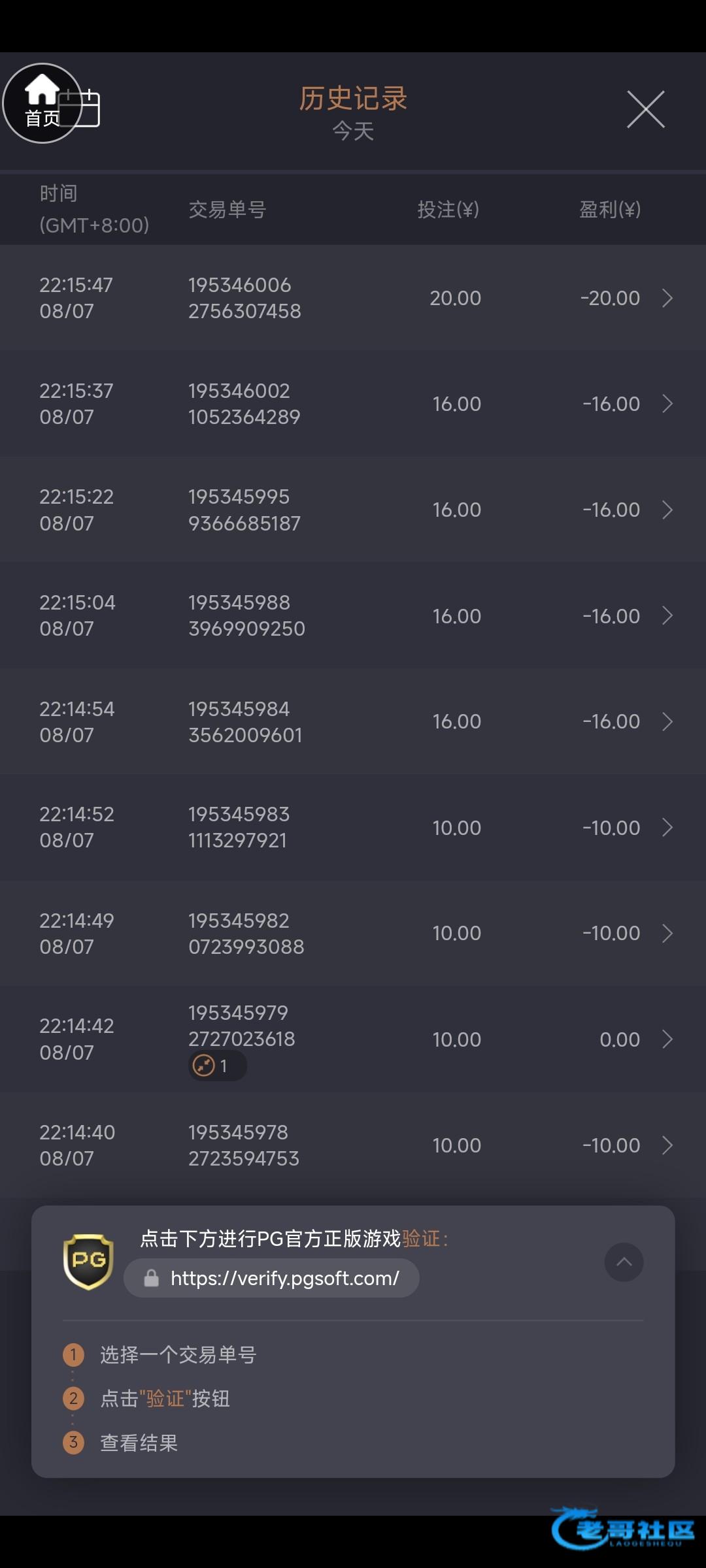Viewport: 706px width, 1568px height.
Task: Open the 22:14:42 record with 0.00 profit
Action: pyautogui.click(x=353, y=1039)
